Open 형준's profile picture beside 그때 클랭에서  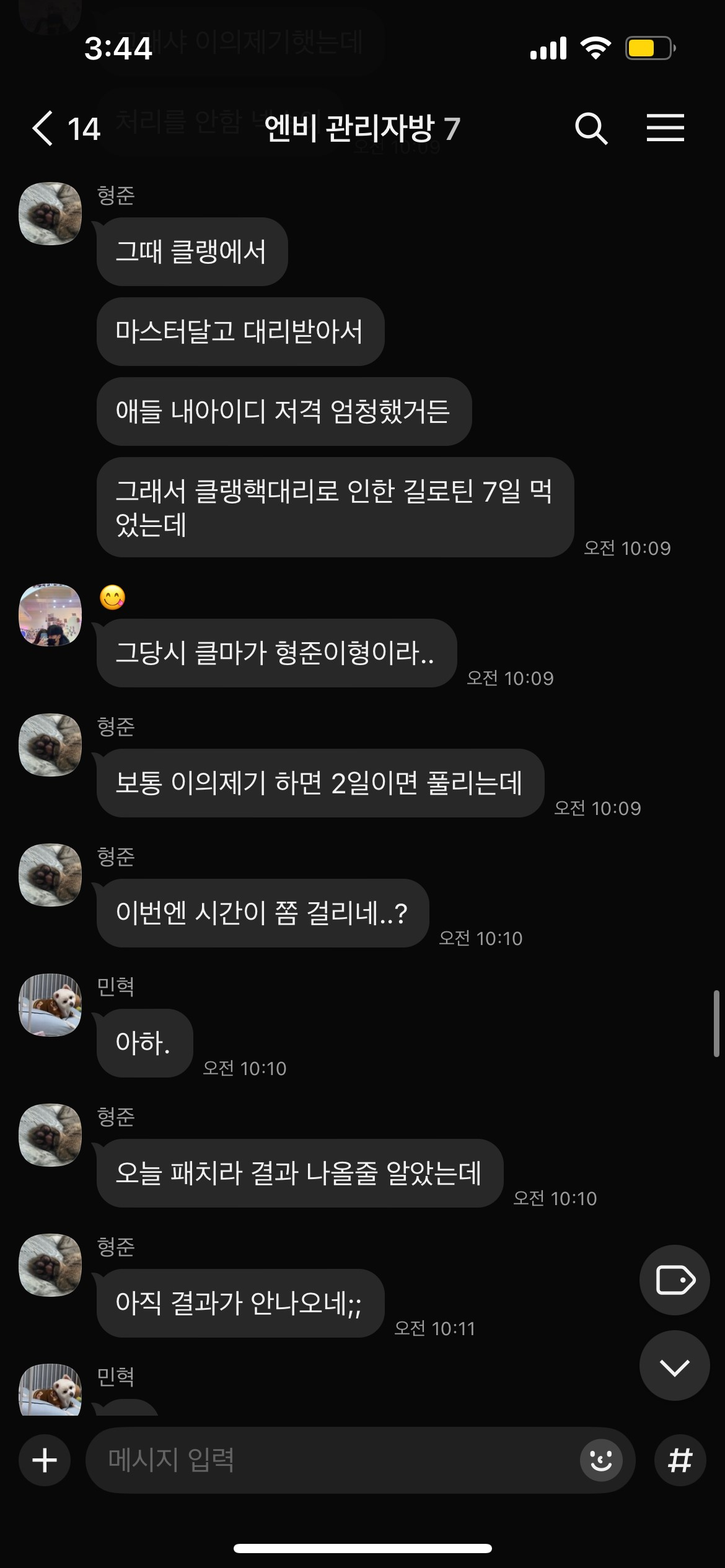tap(50, 214)
